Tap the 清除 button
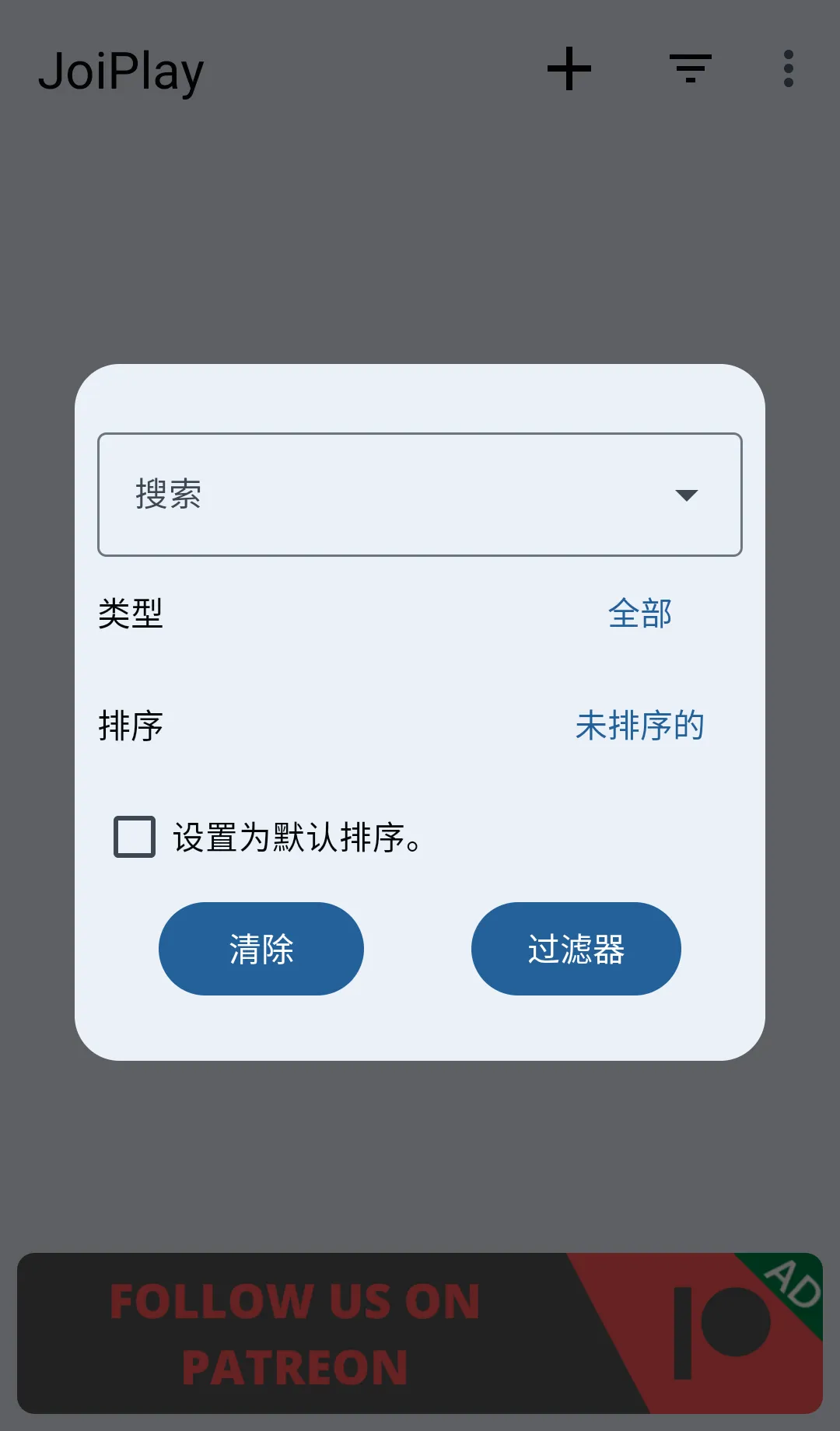 [261, 949]
